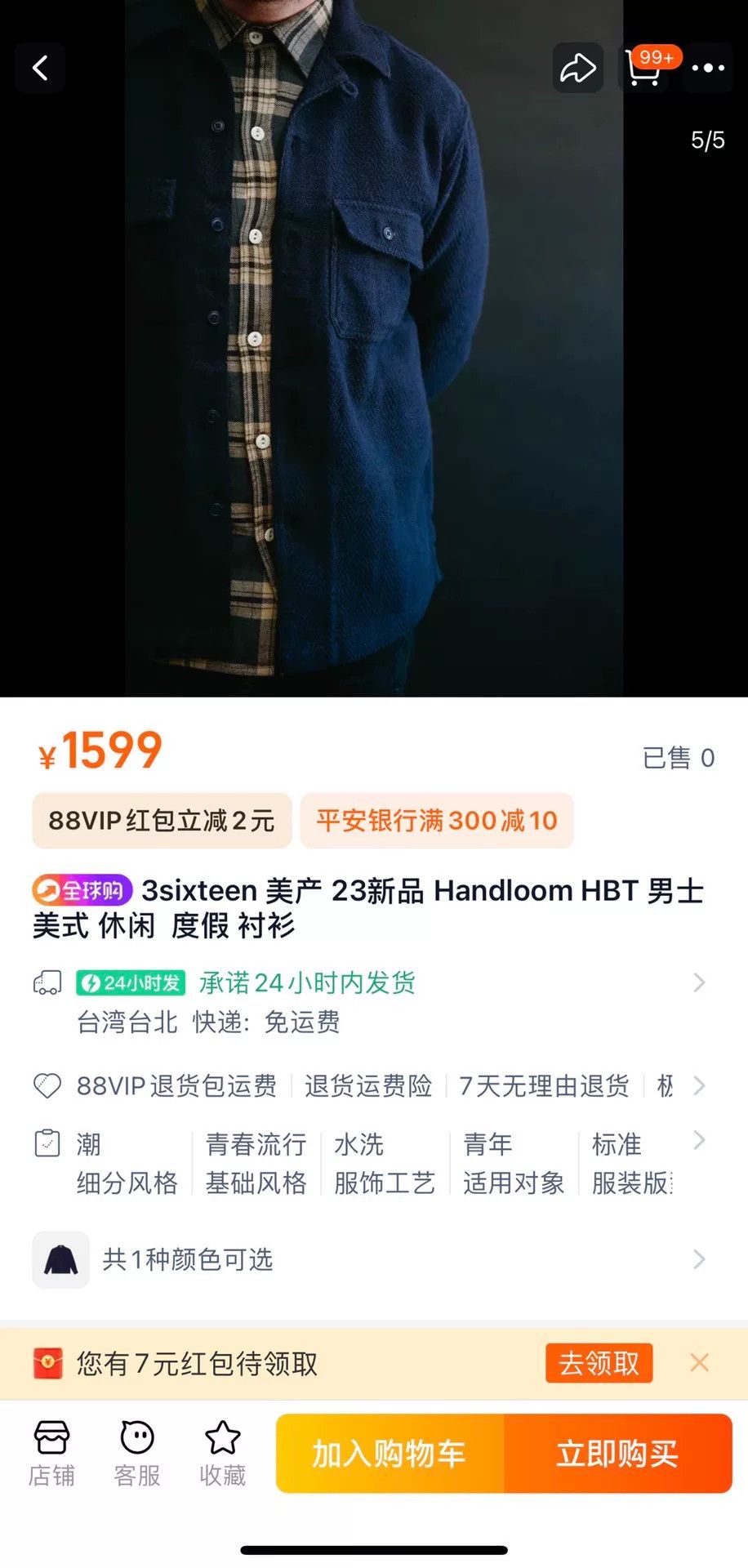Visit the 店铺 store page

pyautogui.click(x=51, y=1454)
